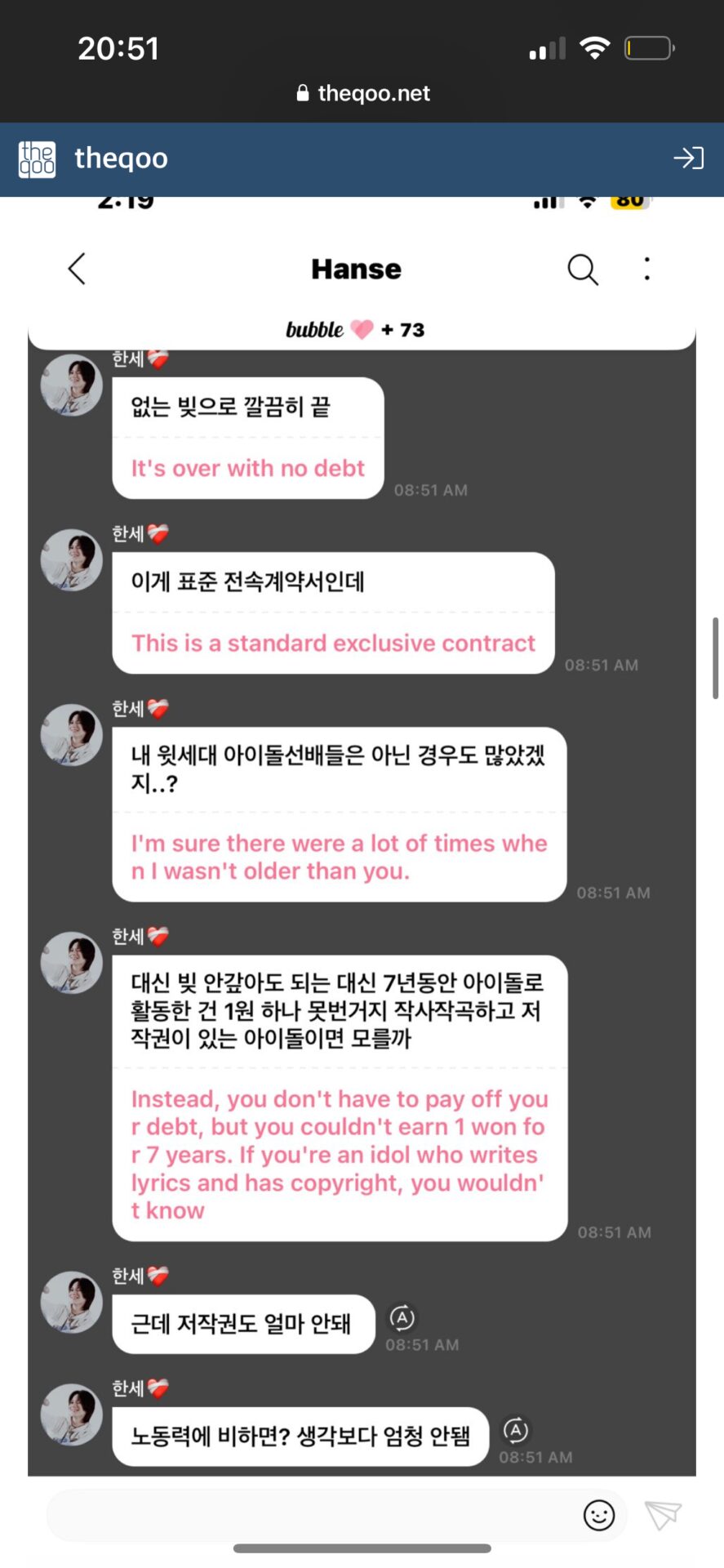The height and width of the screenshot is (1568, 724).
Task: Tap the login icon in header
Action: [x=688, y=158]
